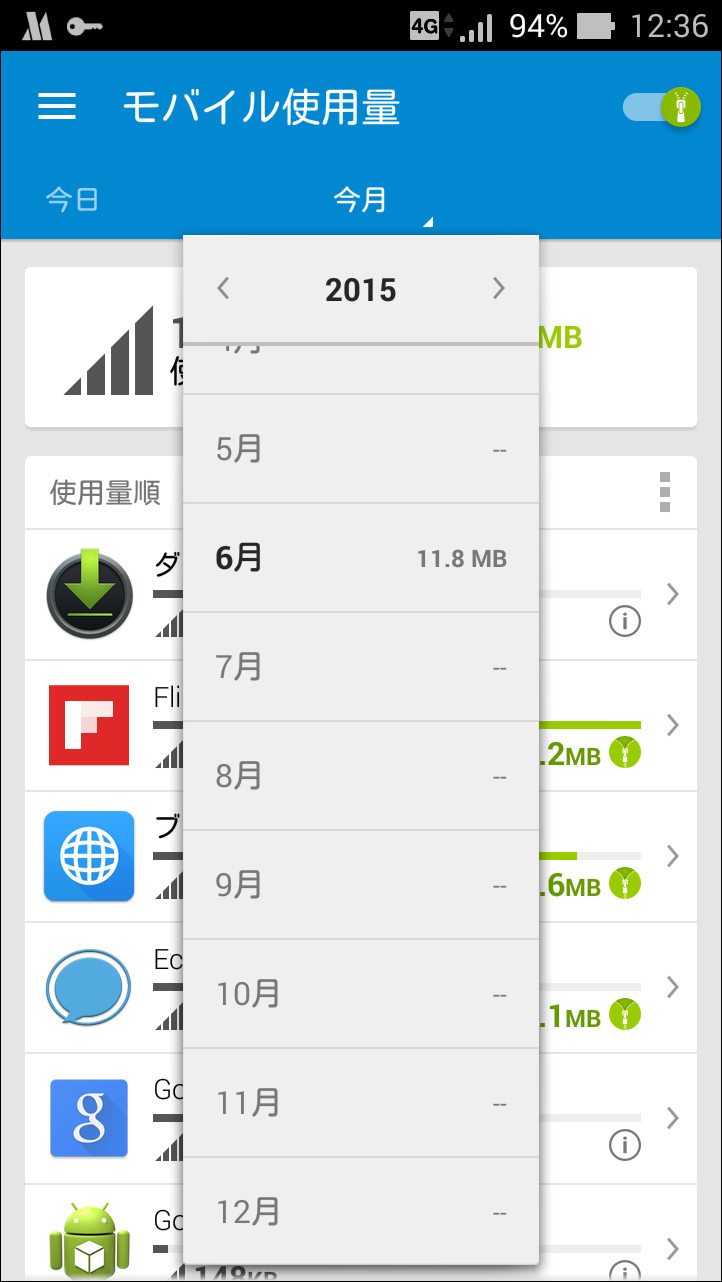The width and height of the screenshot is (722, 1282).
Task: Open the hamburger navigation menu
Action: click(57, 107)
